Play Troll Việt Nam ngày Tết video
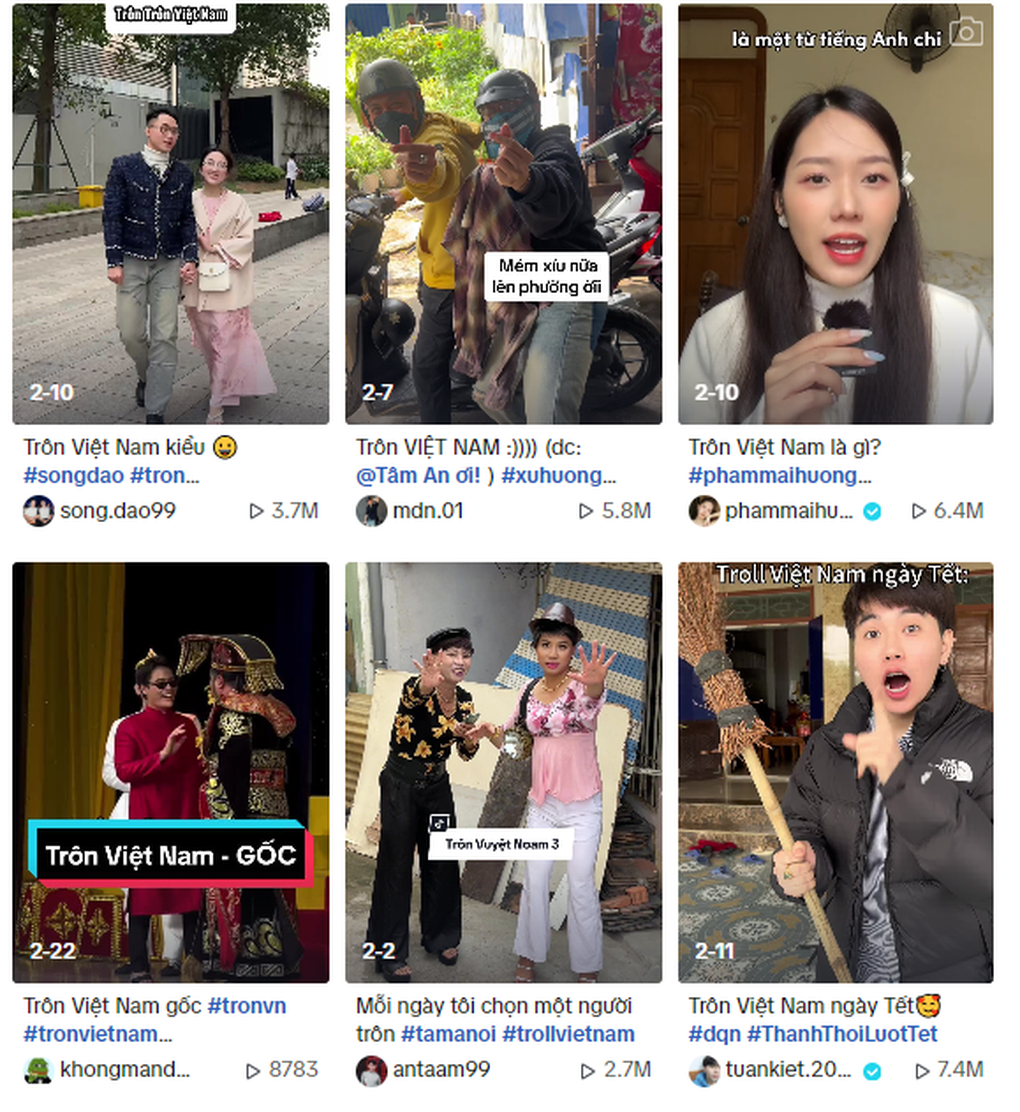 pos(835,771)
